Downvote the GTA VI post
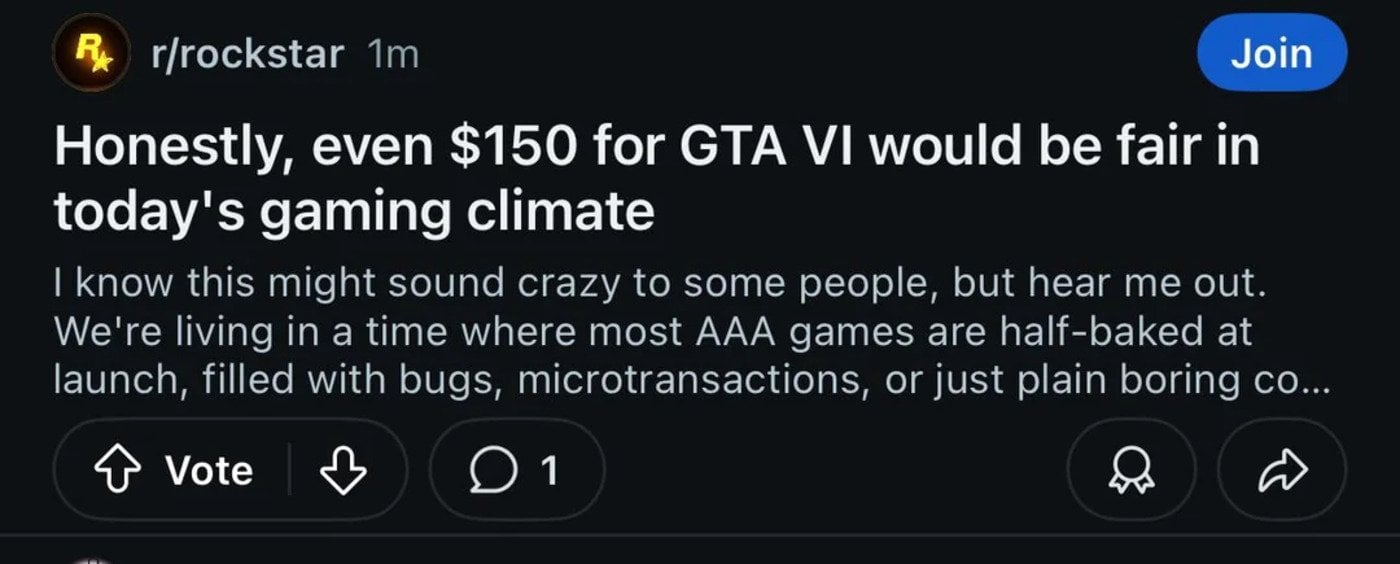 tap(343, 470)
